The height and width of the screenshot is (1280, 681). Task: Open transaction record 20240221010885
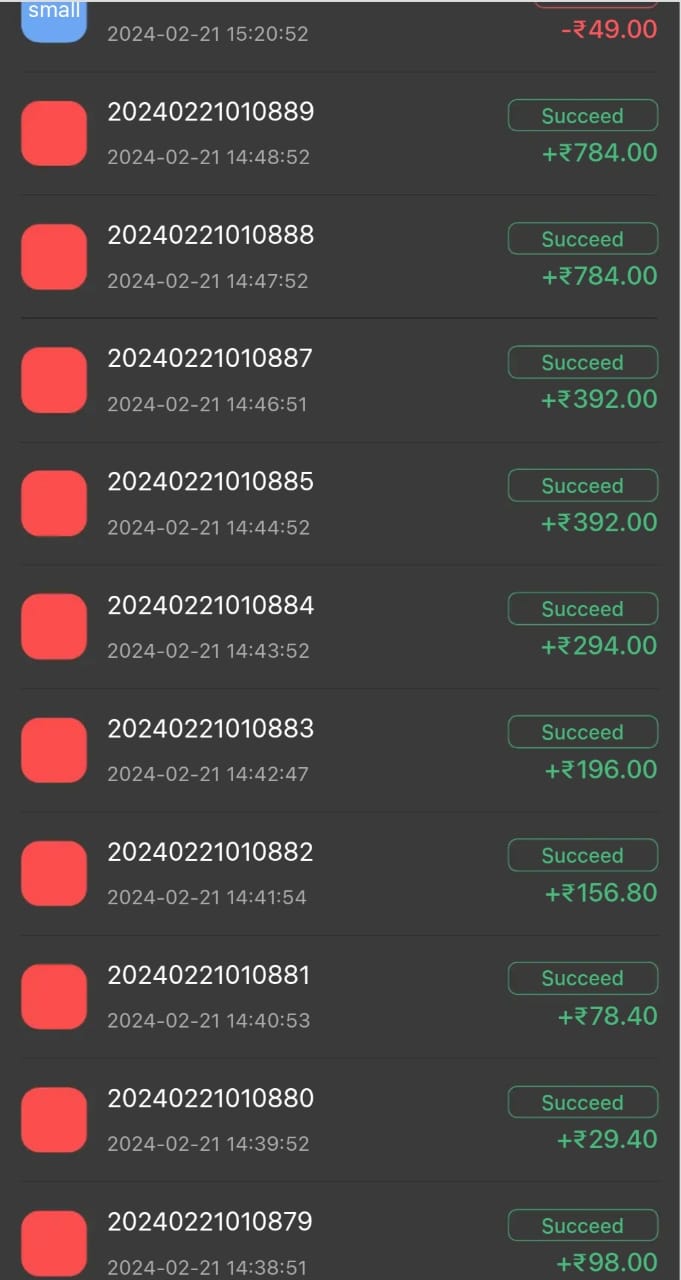coord(210,482)
